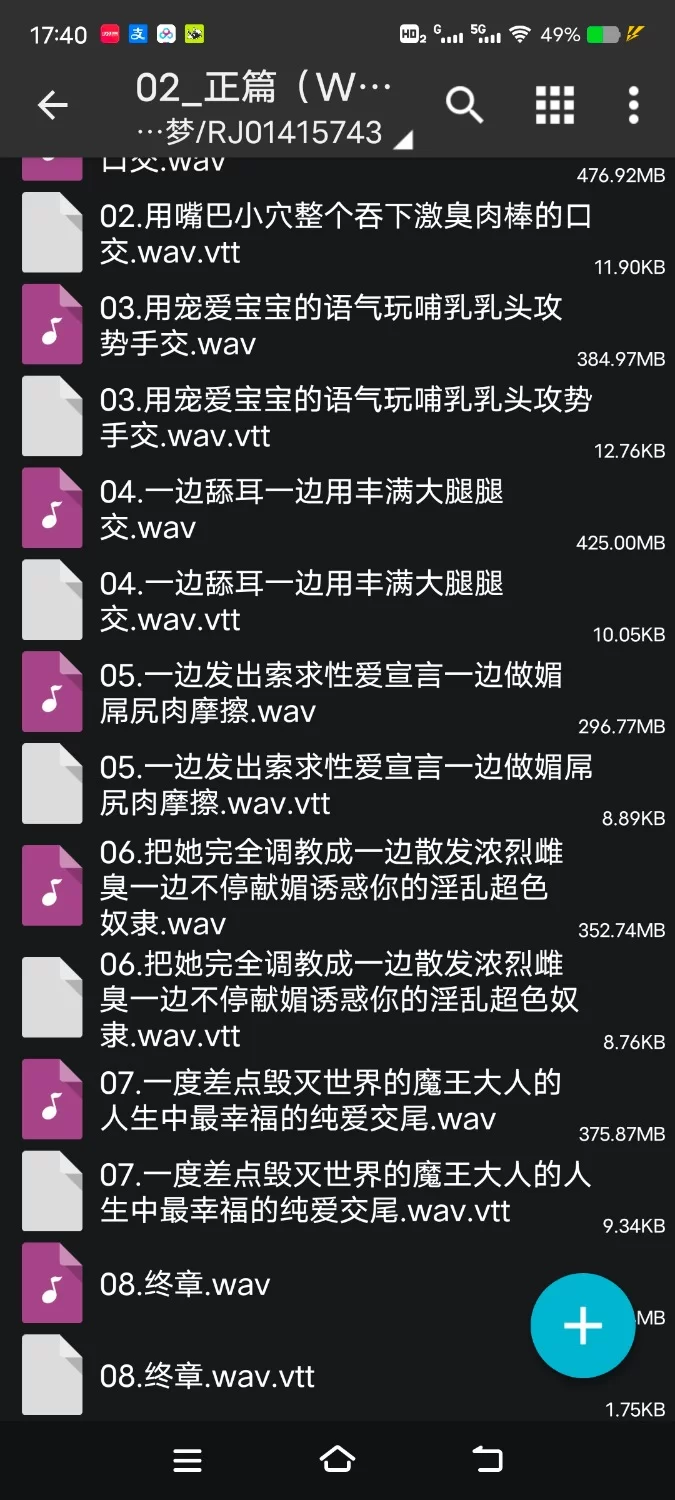
Task: Go back using the top-left arrow
Action: click(x=52, y=105)
